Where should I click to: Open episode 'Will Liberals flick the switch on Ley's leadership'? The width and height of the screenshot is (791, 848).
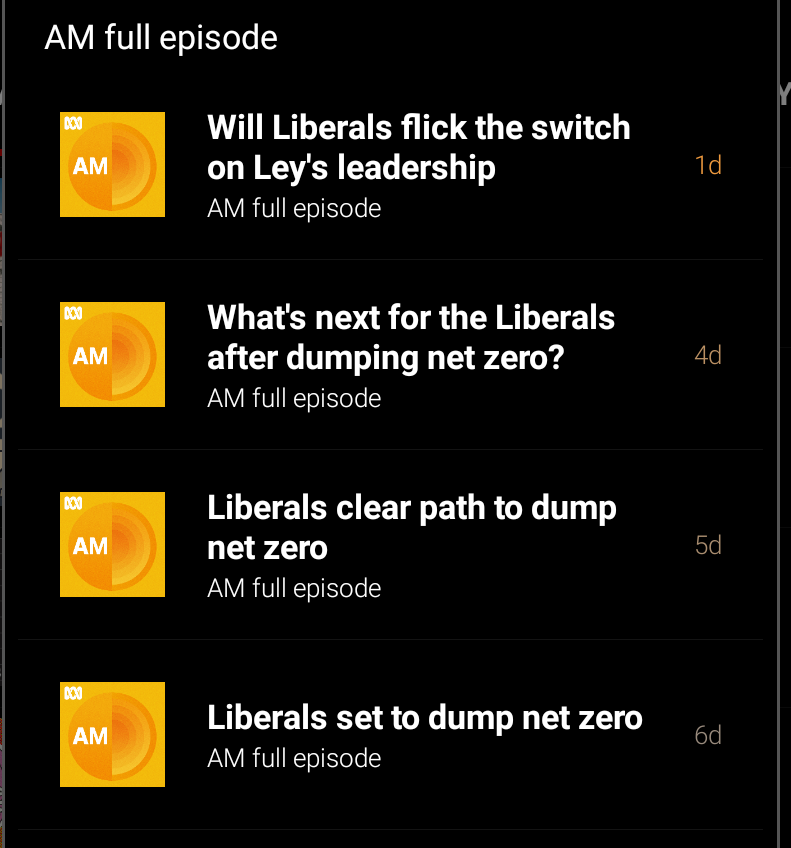click(418, 148)
